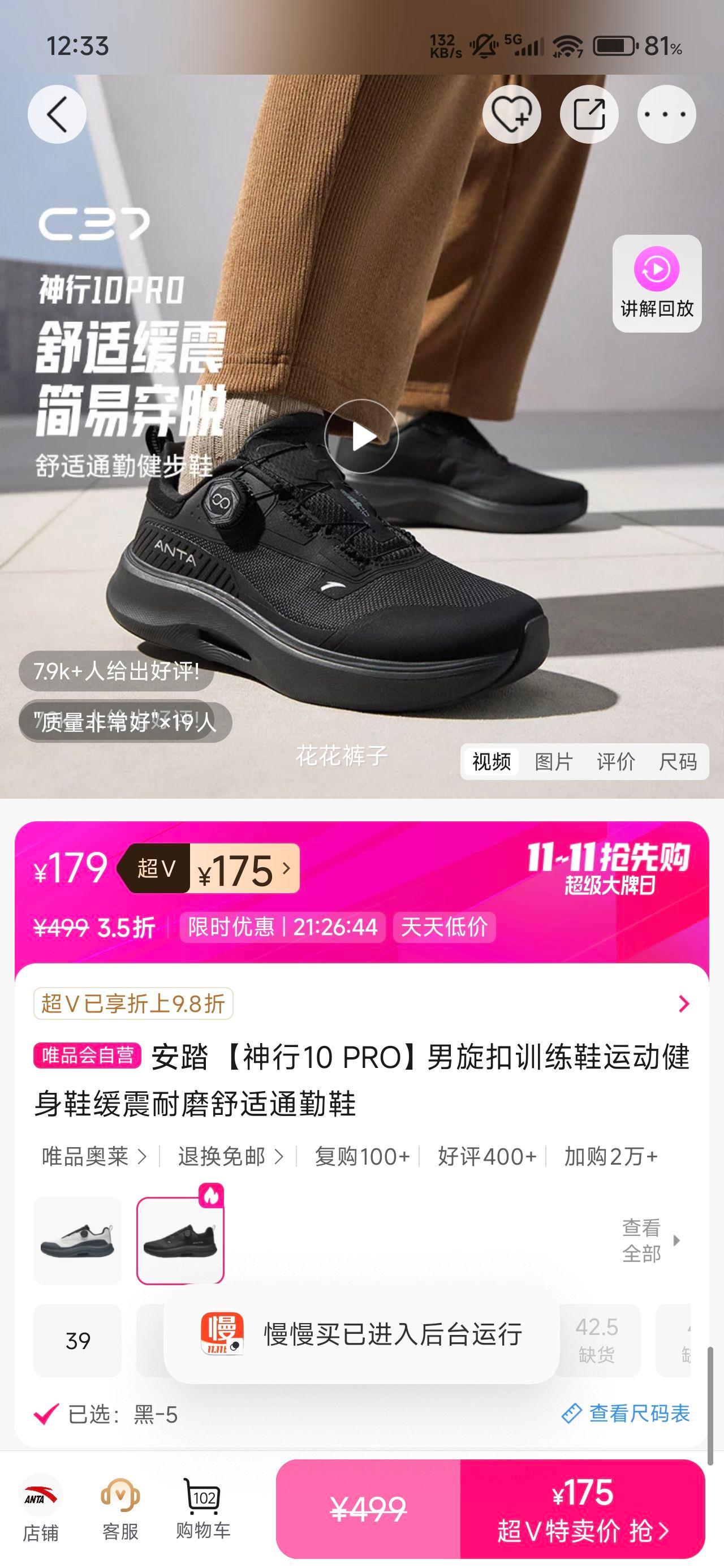Image resolution: width=724 pixels, height=1568 pixels.
Task: Choose size 39
Action: tap(77, 1341)
